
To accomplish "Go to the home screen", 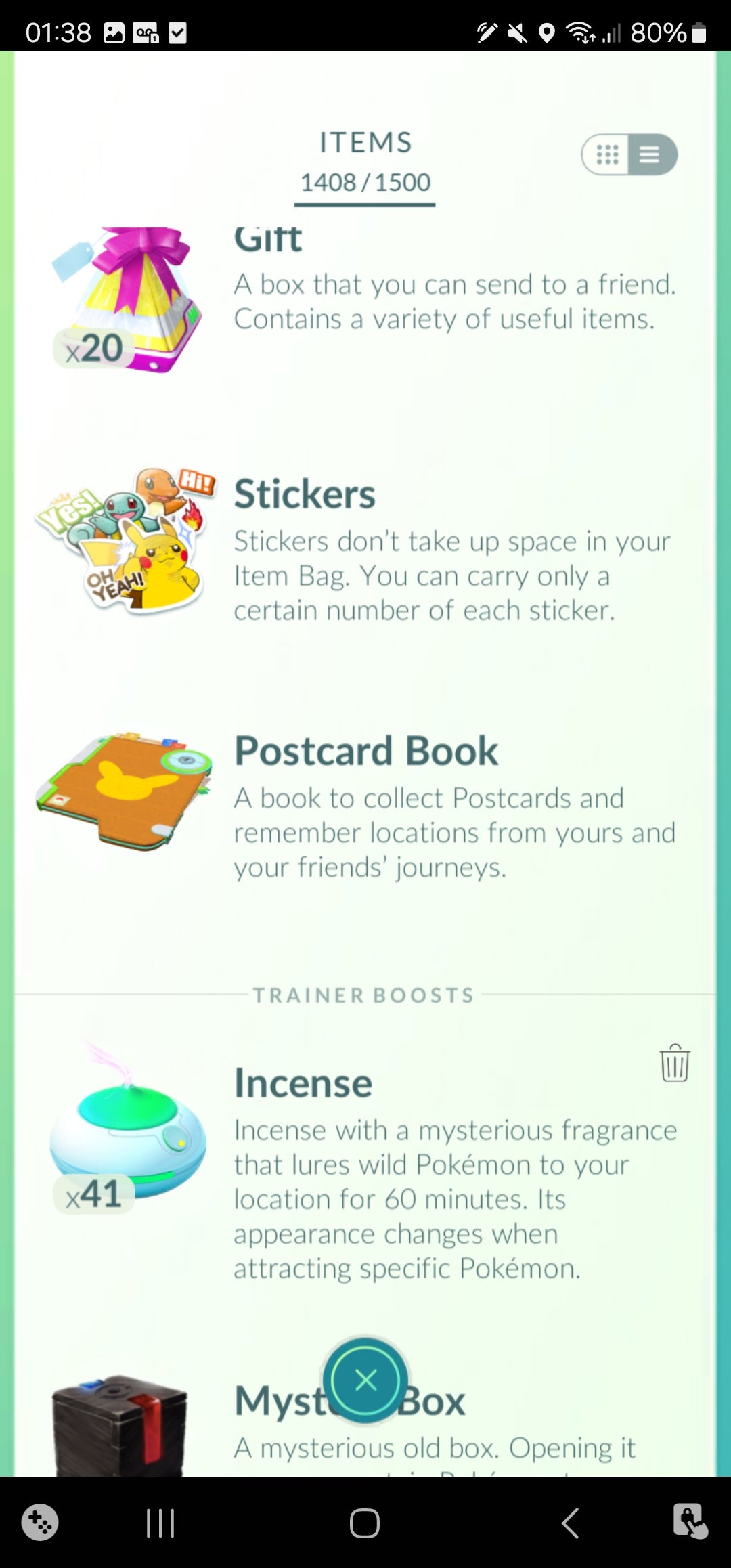I will coord(365,1524).
